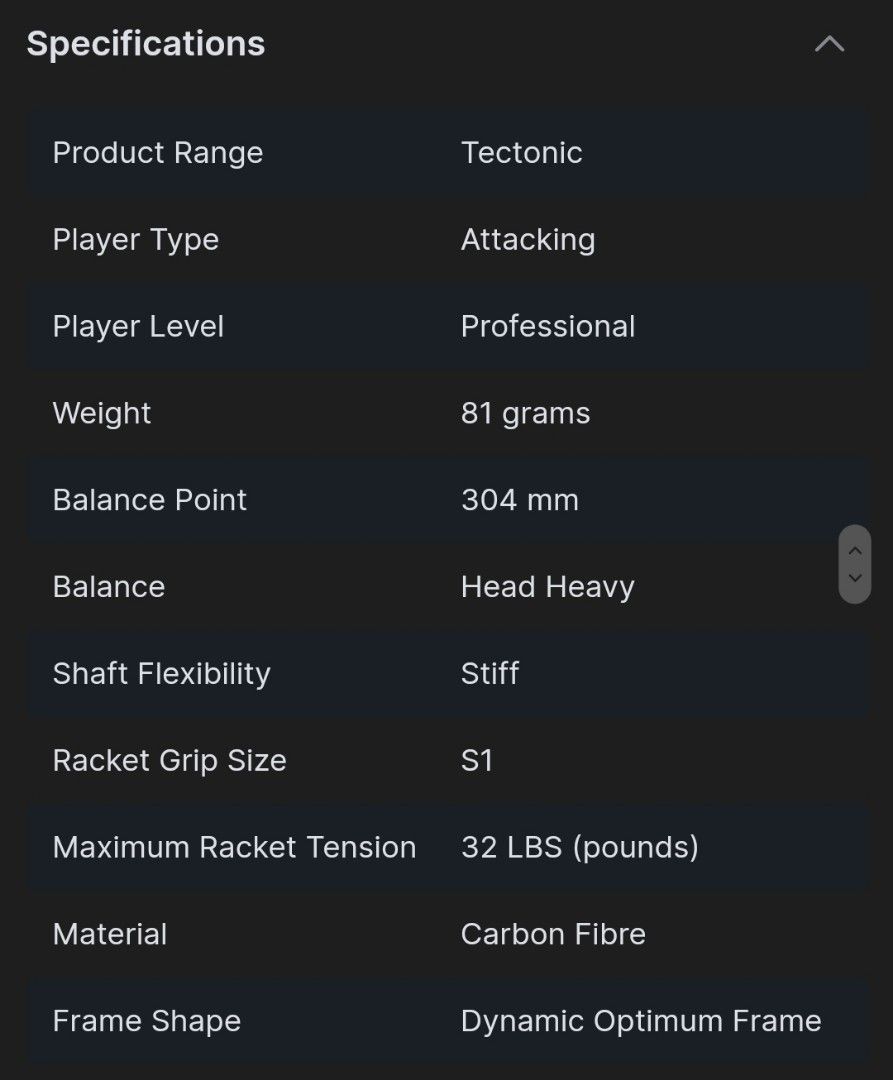
Task: Click the Shaft Flexibility label
Action: click(x=162, y=674)
